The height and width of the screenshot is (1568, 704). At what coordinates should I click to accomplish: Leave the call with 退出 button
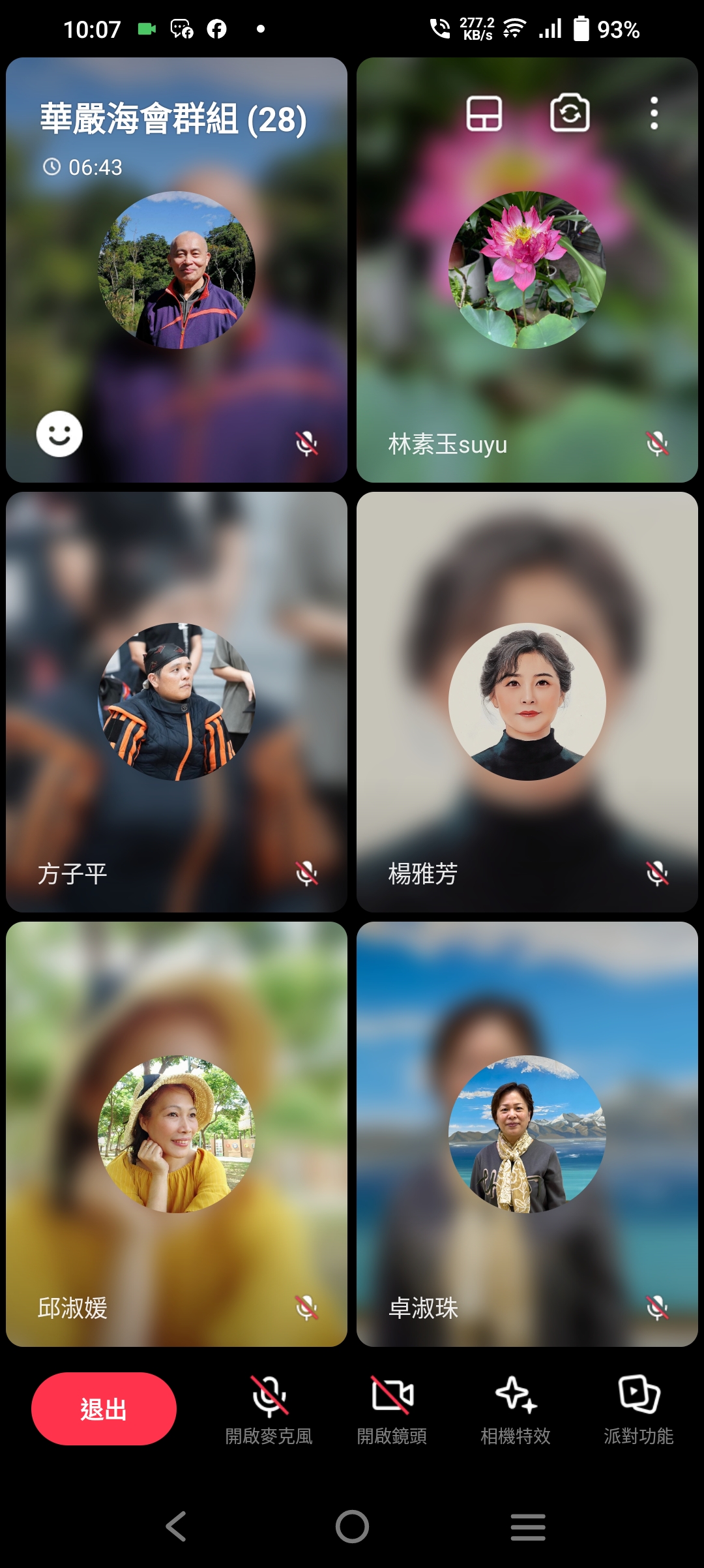click(x=104, y=1409)
